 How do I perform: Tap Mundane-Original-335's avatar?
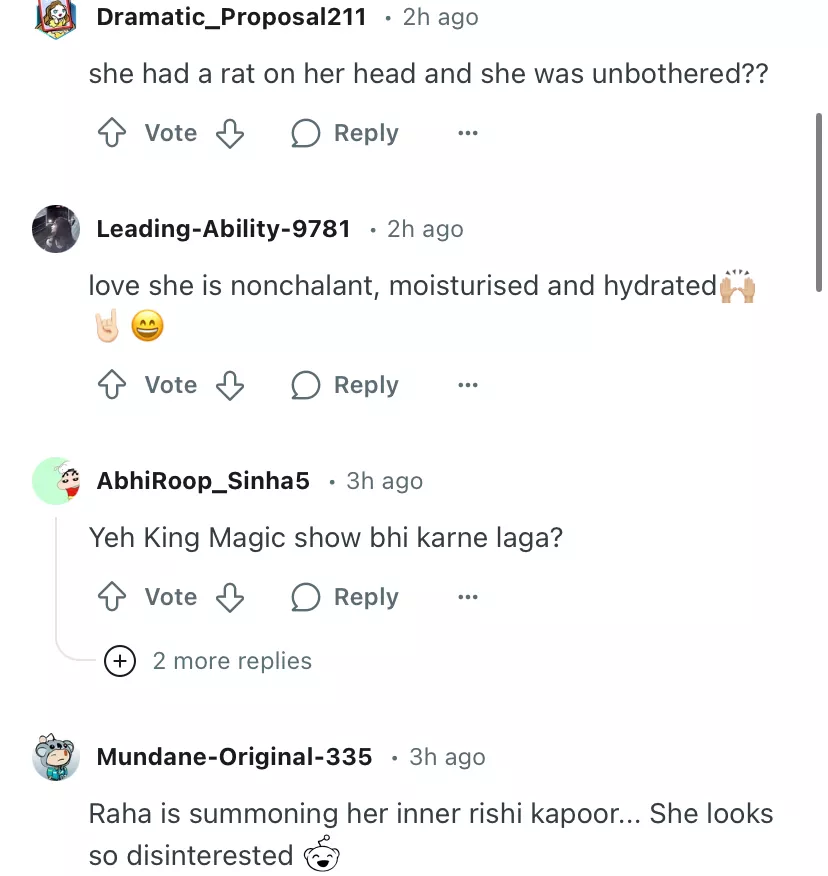click(56, 757)
